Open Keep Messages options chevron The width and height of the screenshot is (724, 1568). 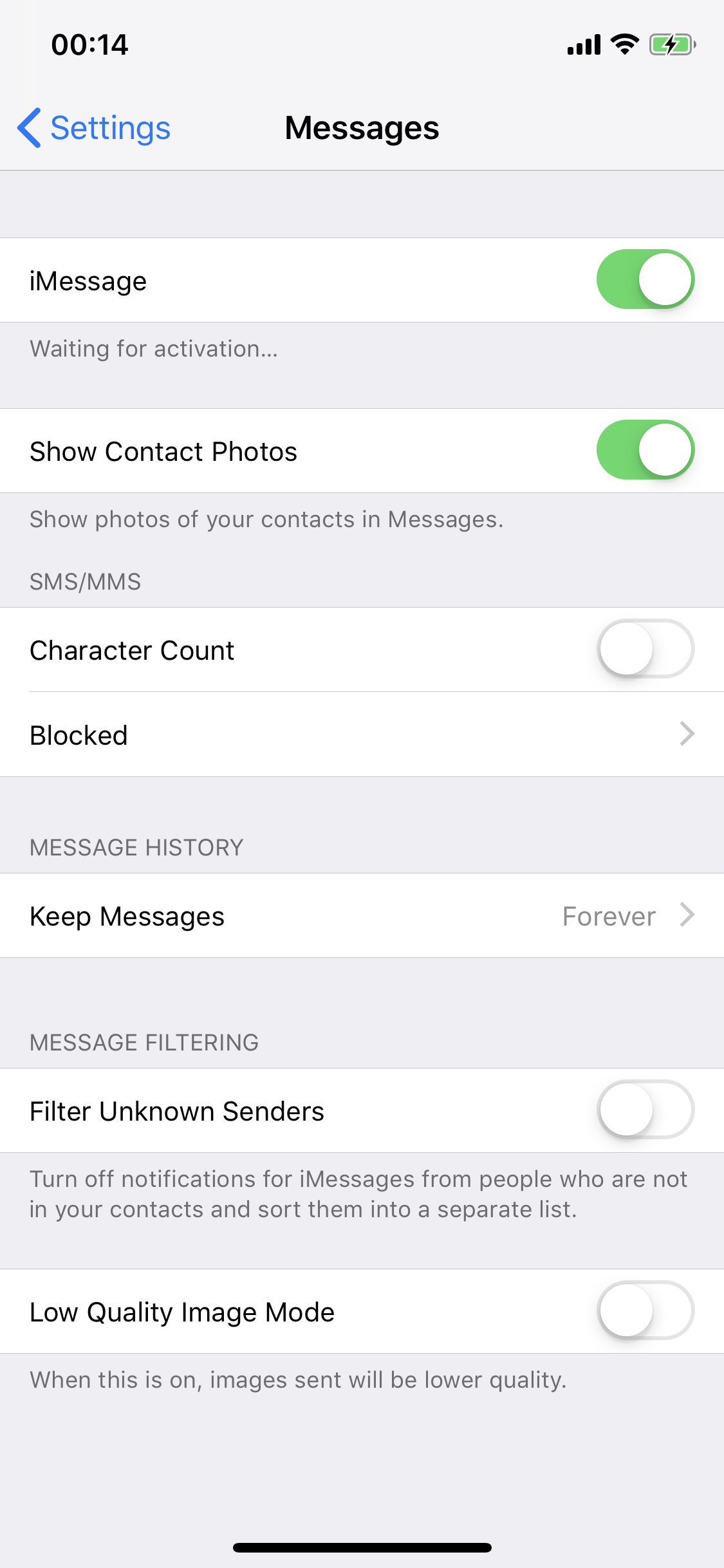[x=687, y=915]
